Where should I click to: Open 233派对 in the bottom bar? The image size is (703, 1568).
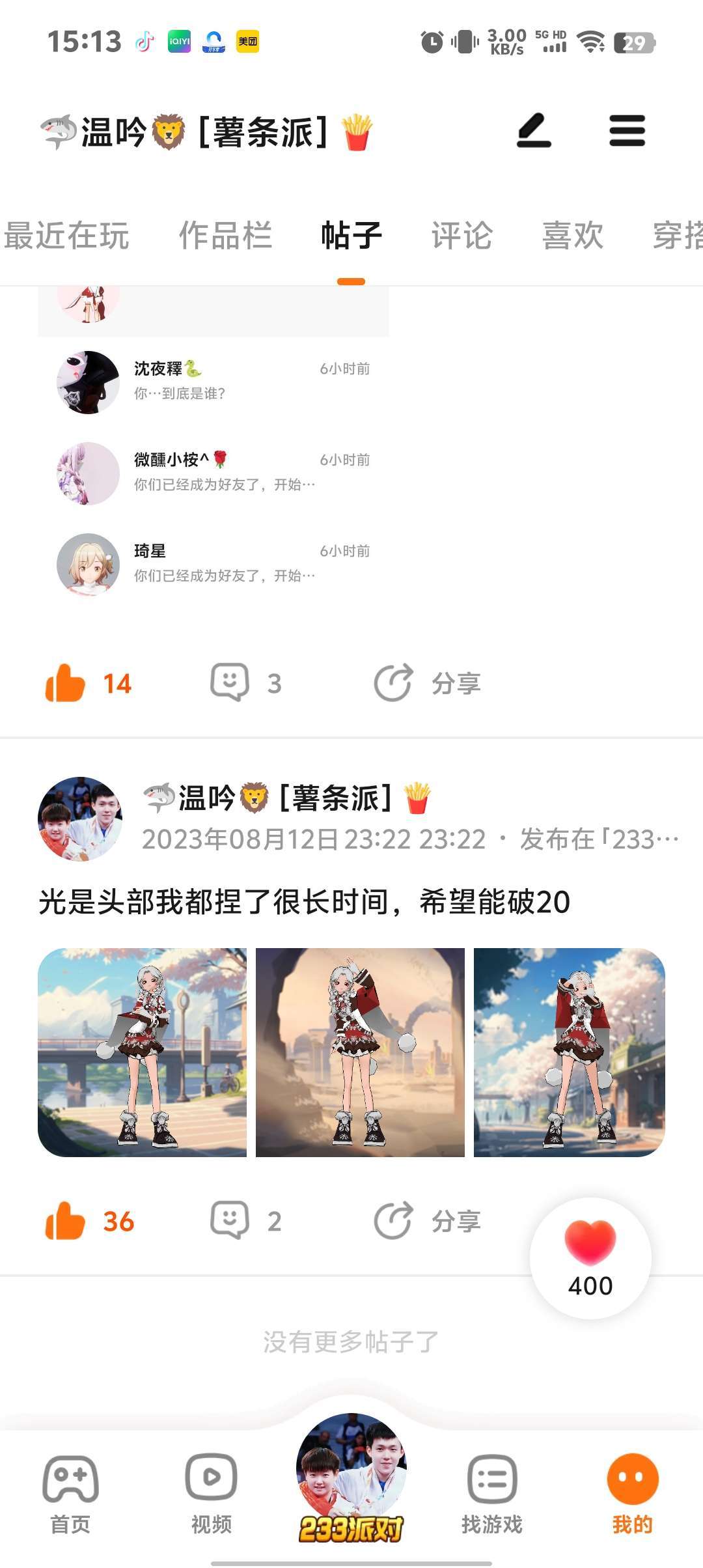351,1478
